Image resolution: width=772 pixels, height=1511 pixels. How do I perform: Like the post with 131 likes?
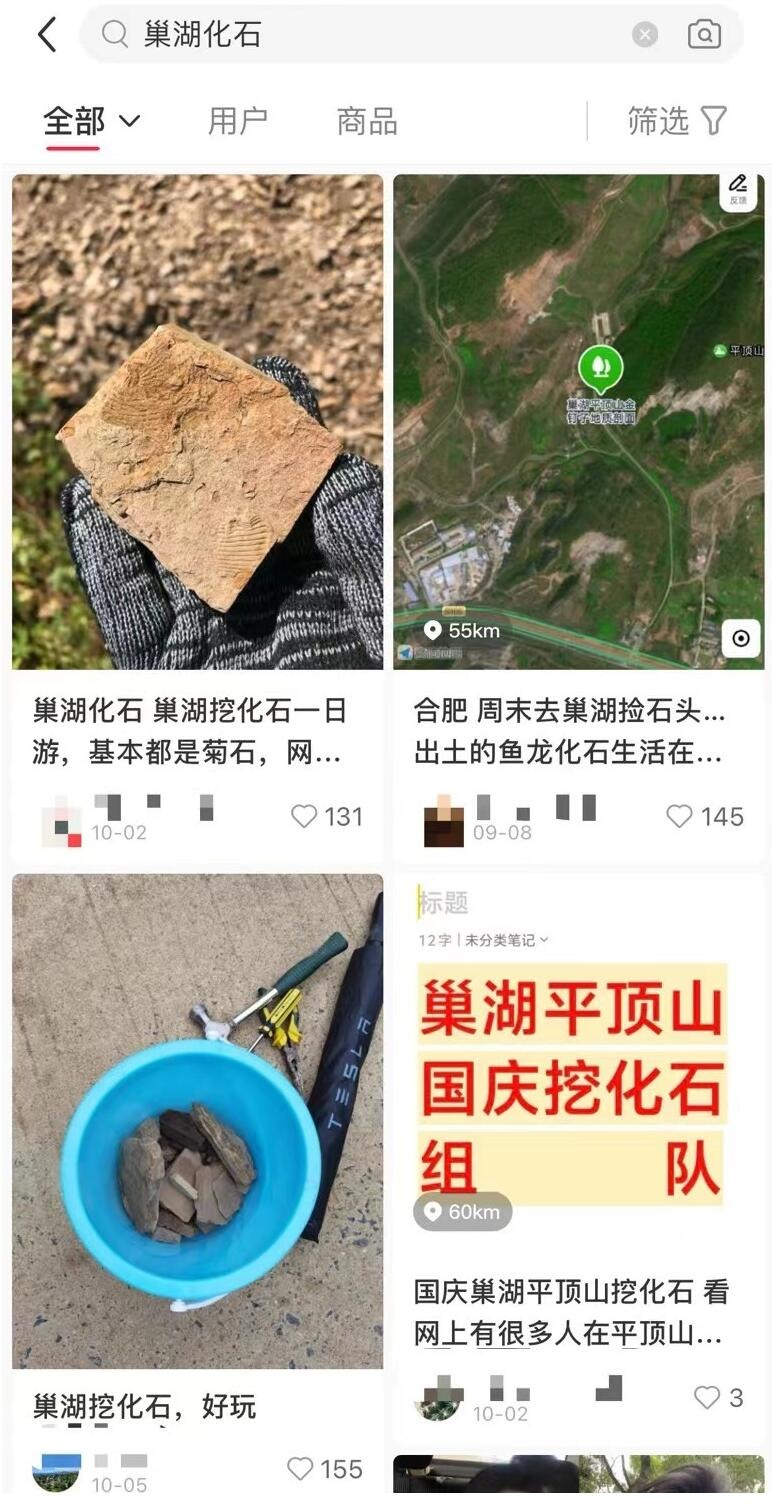click(327, 816)
